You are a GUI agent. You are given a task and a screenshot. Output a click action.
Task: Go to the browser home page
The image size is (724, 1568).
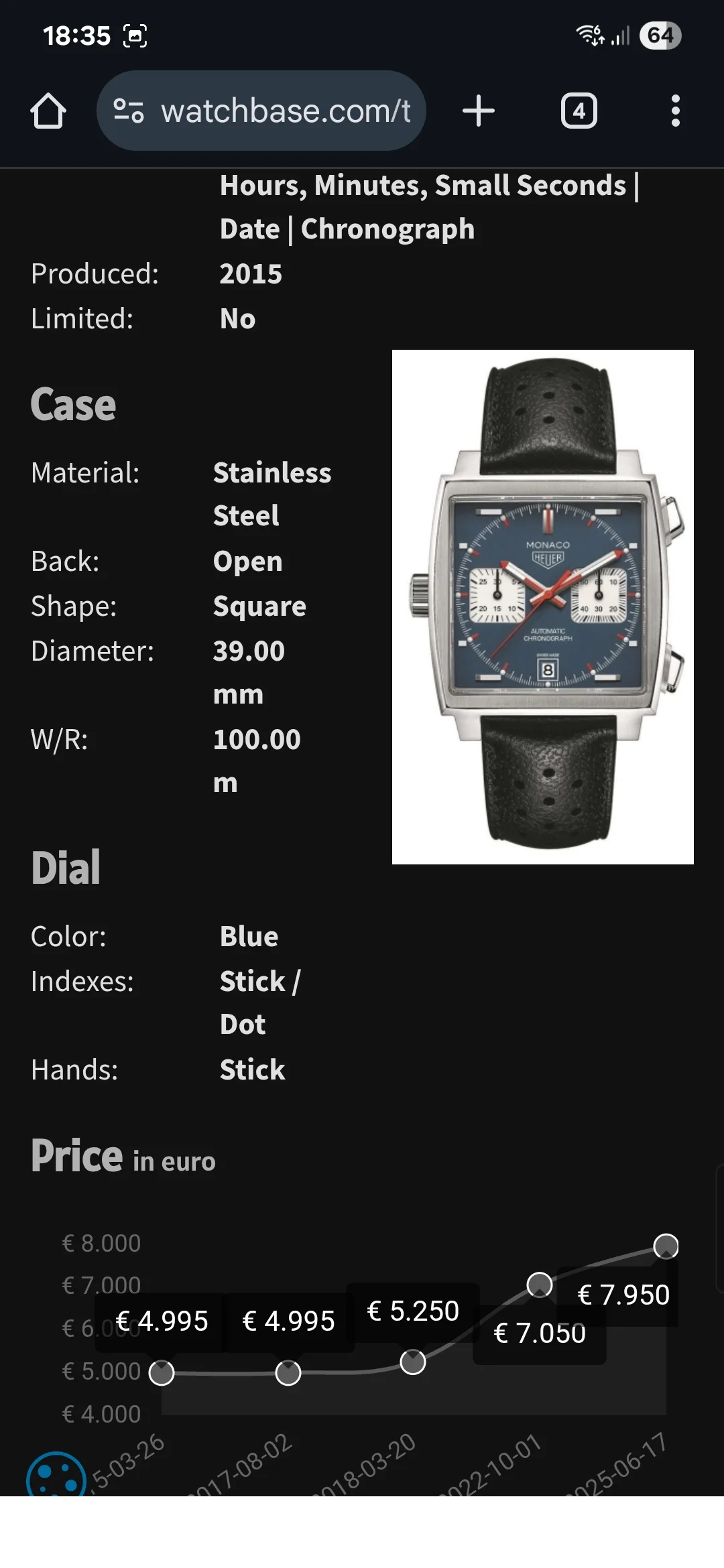(48, 111)
